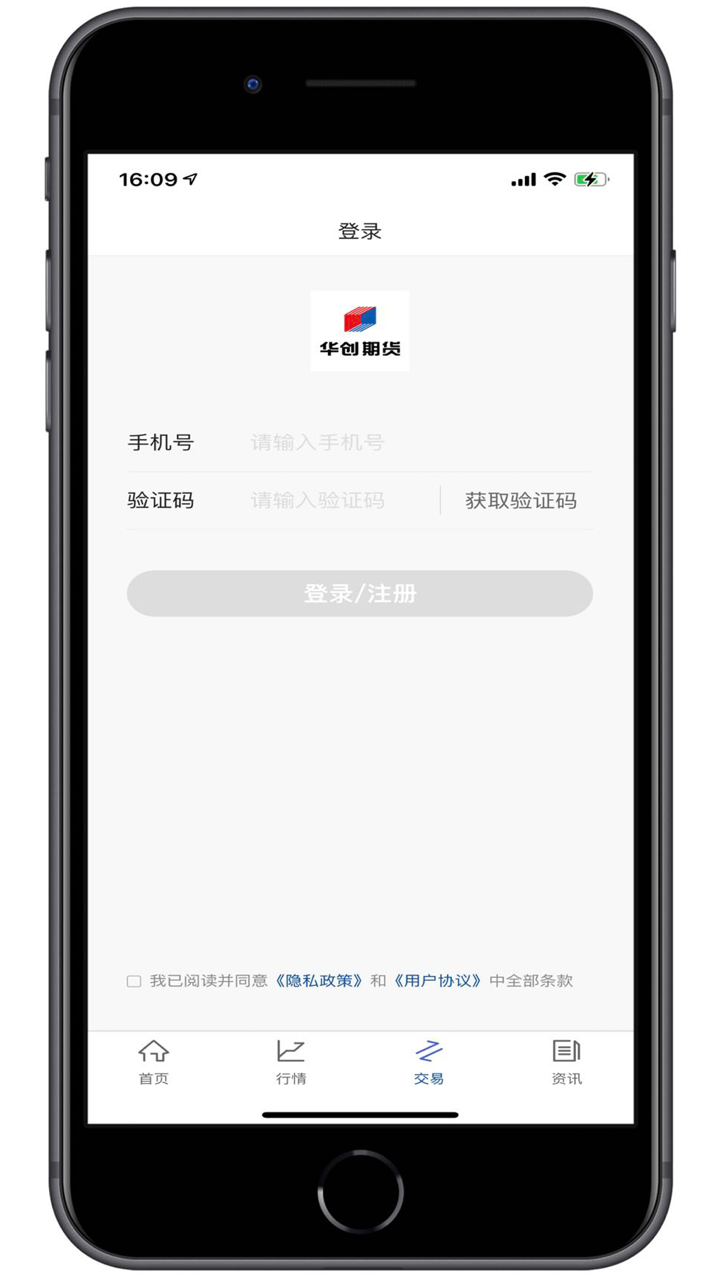This screenshot has height=1280, width=720.
Task: Open the 隐私政策 link
Action: (319, 981)
